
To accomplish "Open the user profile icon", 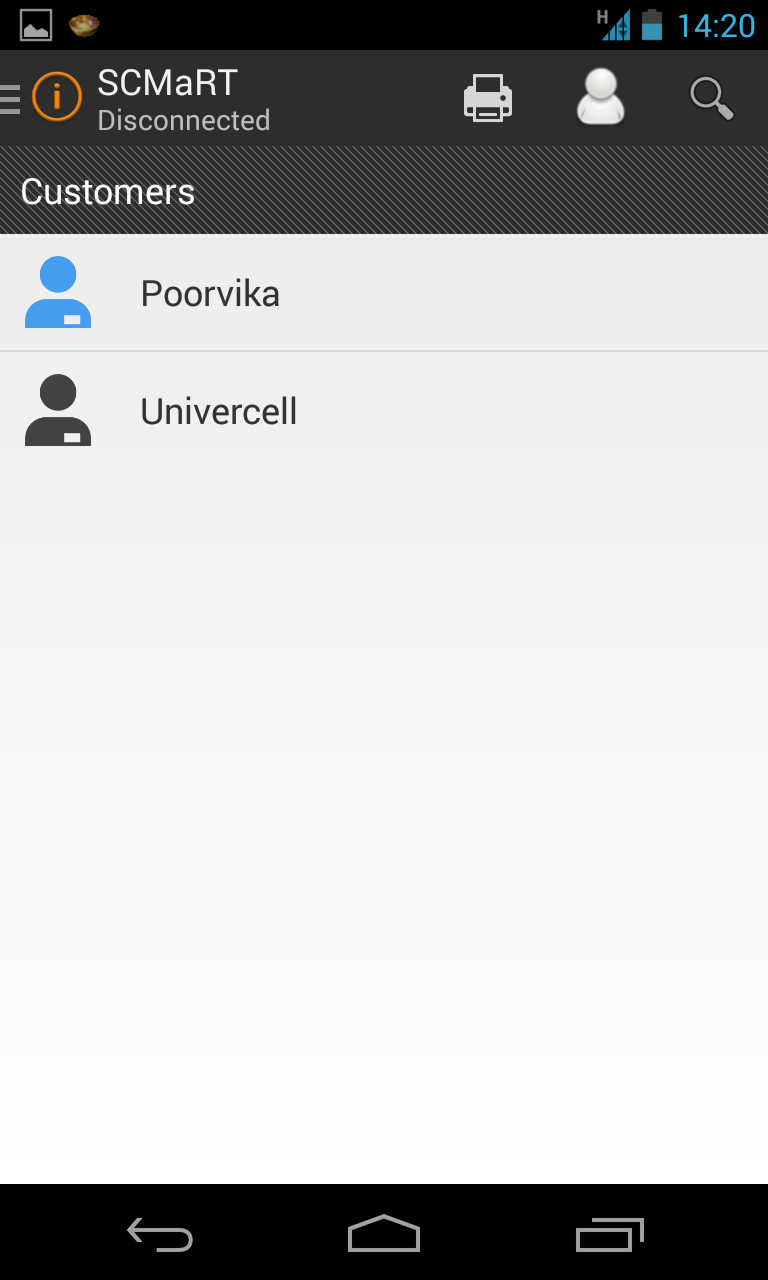I will [600, 98].
